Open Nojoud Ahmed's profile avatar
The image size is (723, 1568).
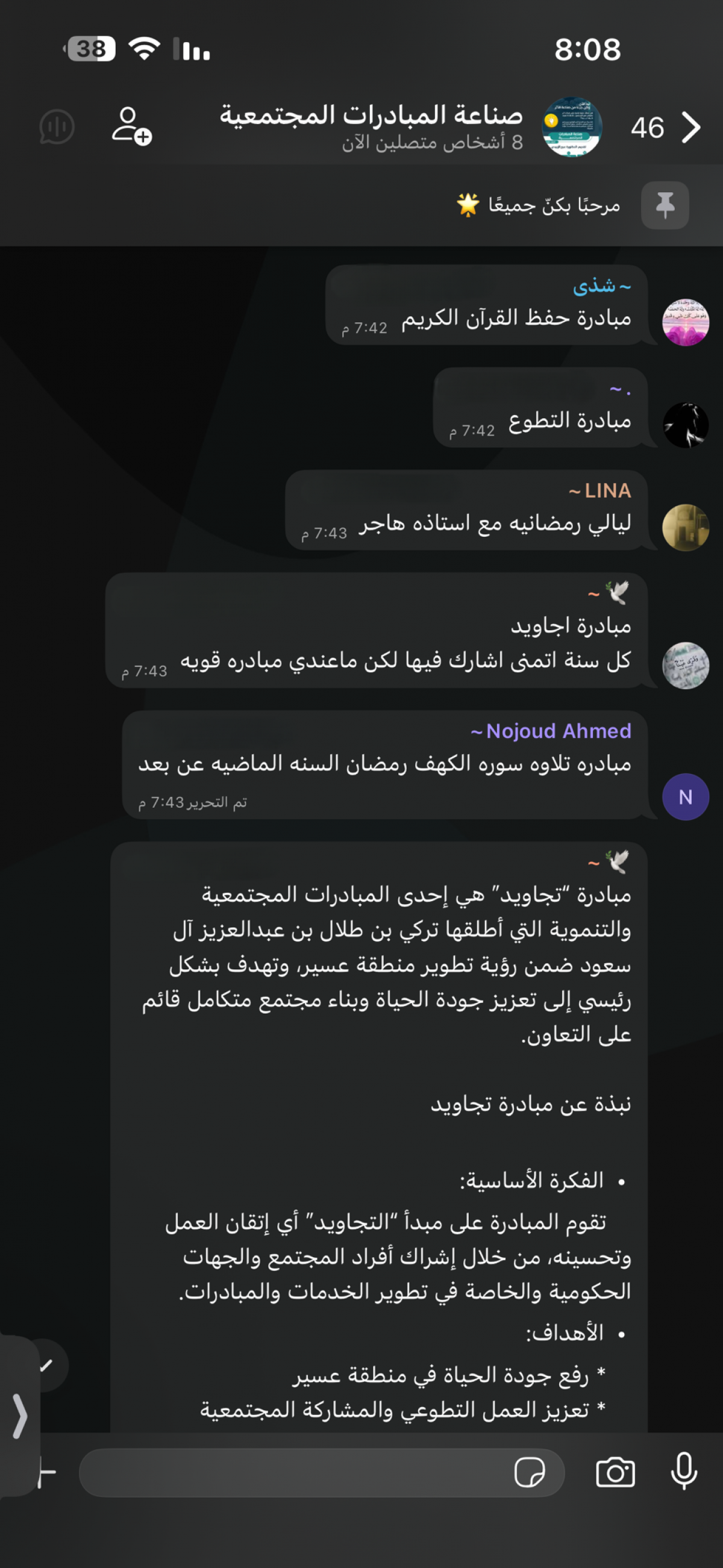coord(684,797)
